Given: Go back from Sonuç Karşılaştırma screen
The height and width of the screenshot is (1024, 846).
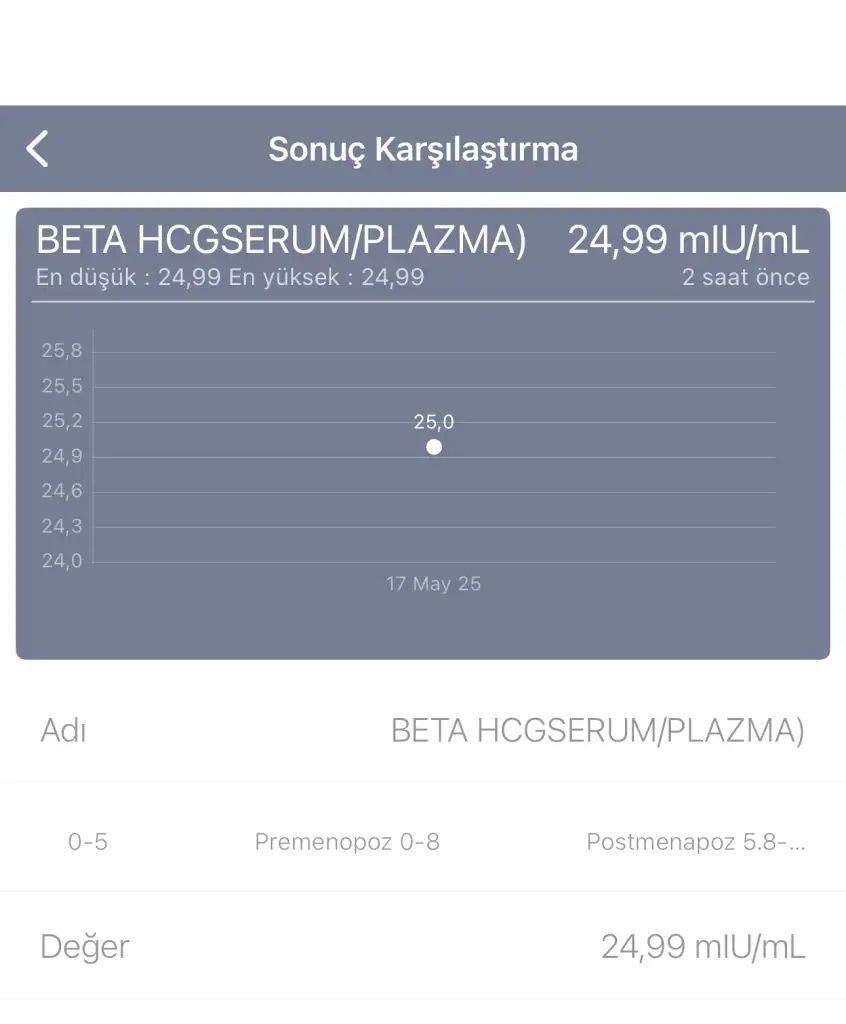Looking at the screenshot, I should (x=37, y=149).
